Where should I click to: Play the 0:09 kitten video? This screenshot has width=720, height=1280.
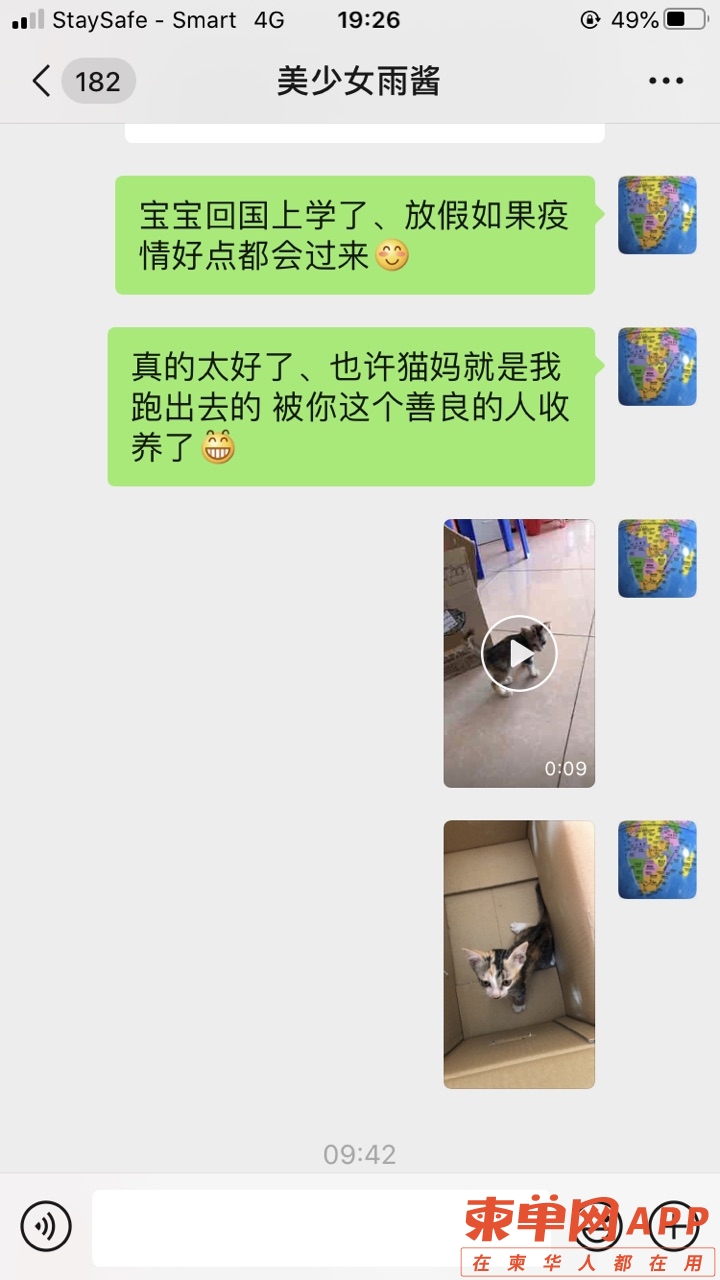click(519, 653)
